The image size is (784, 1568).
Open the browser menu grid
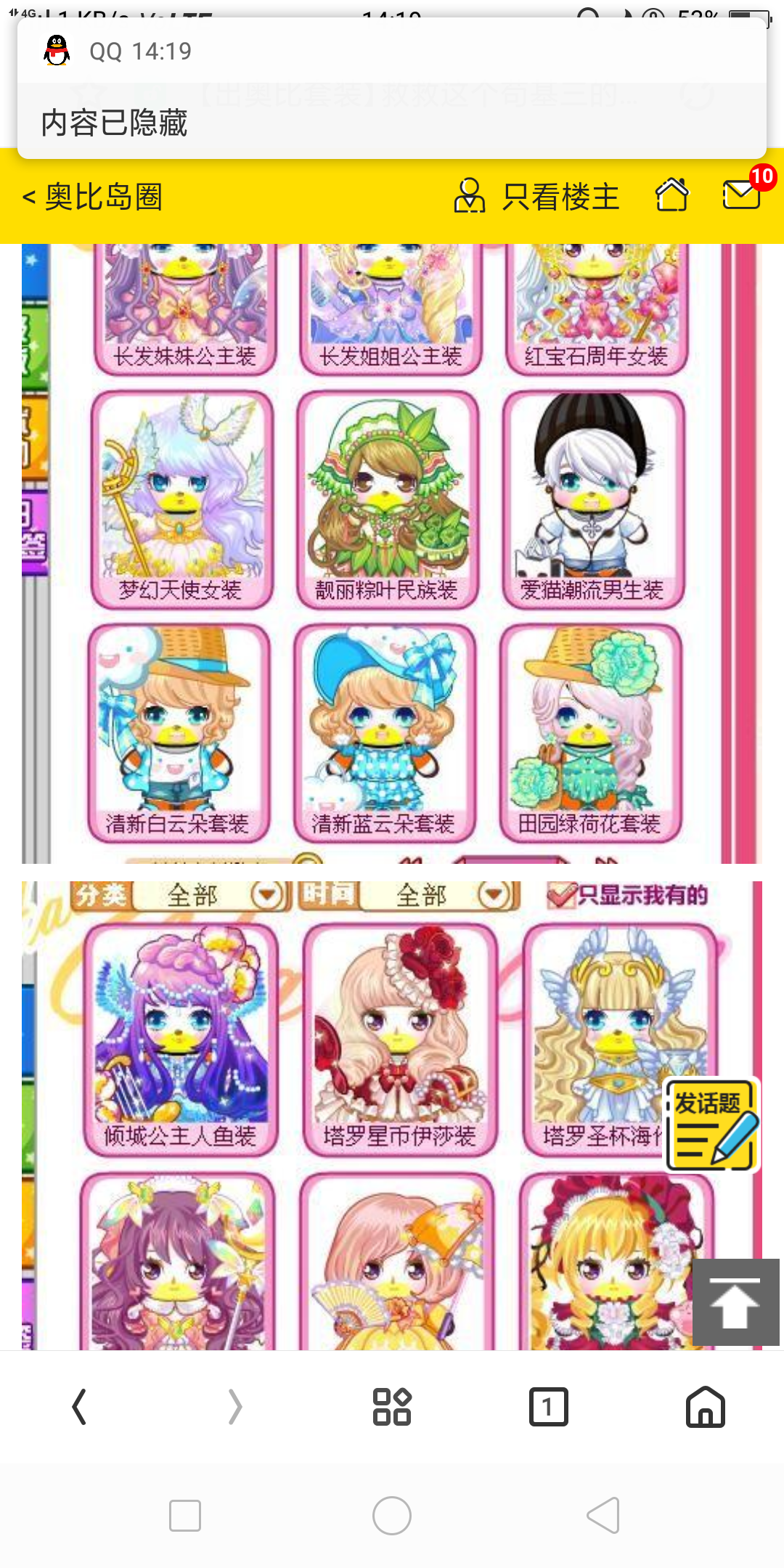(x=392, y=1407)
